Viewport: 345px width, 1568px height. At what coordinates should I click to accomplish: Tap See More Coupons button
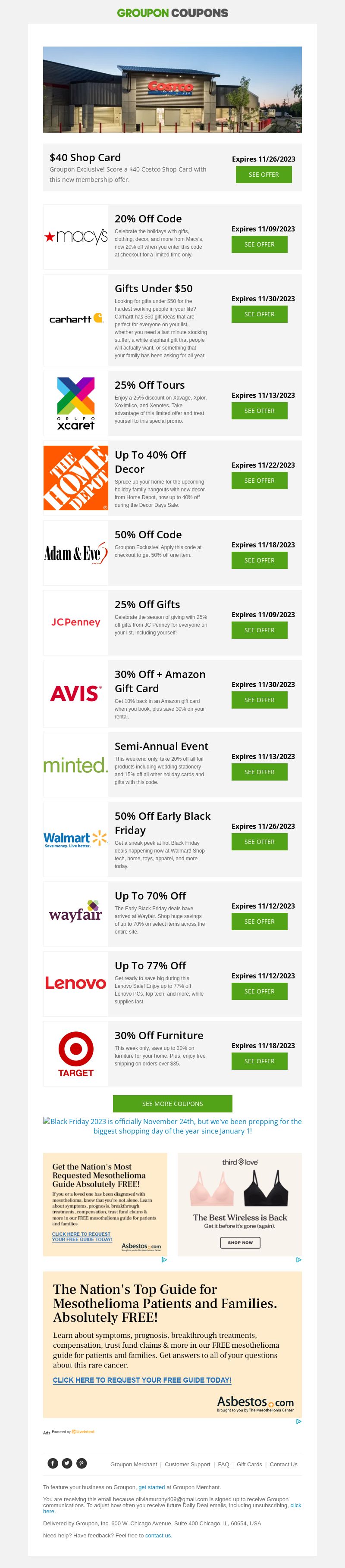172,1103
